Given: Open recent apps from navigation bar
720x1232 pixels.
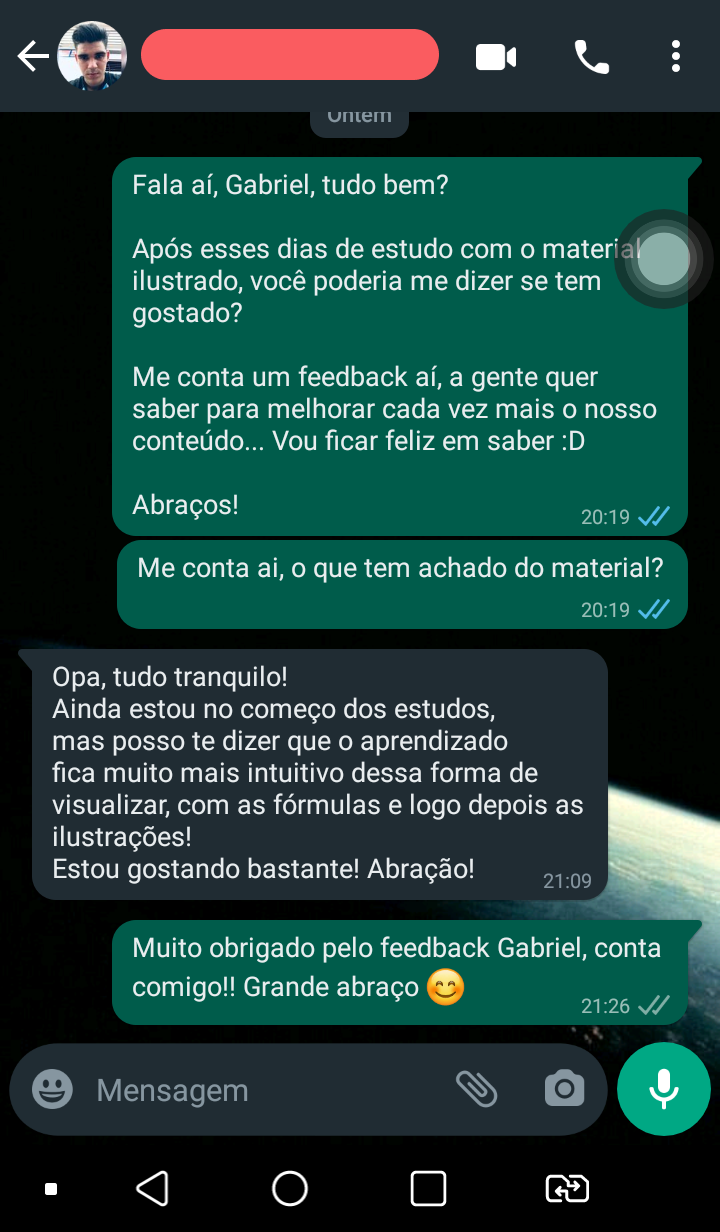Looking at the screenshot, I should point(428,1188).
